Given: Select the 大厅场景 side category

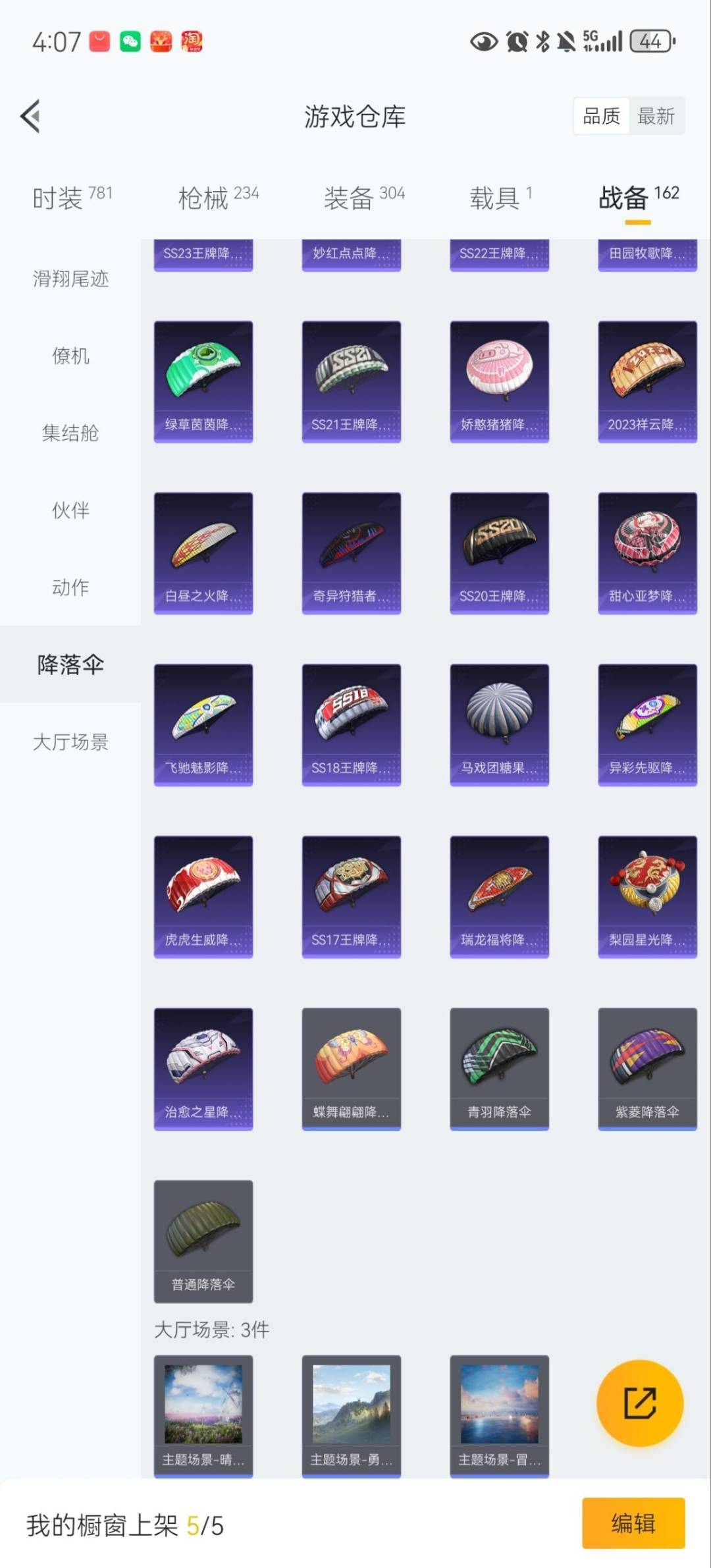Looking at the screenshot, I should tap(70, 742).
